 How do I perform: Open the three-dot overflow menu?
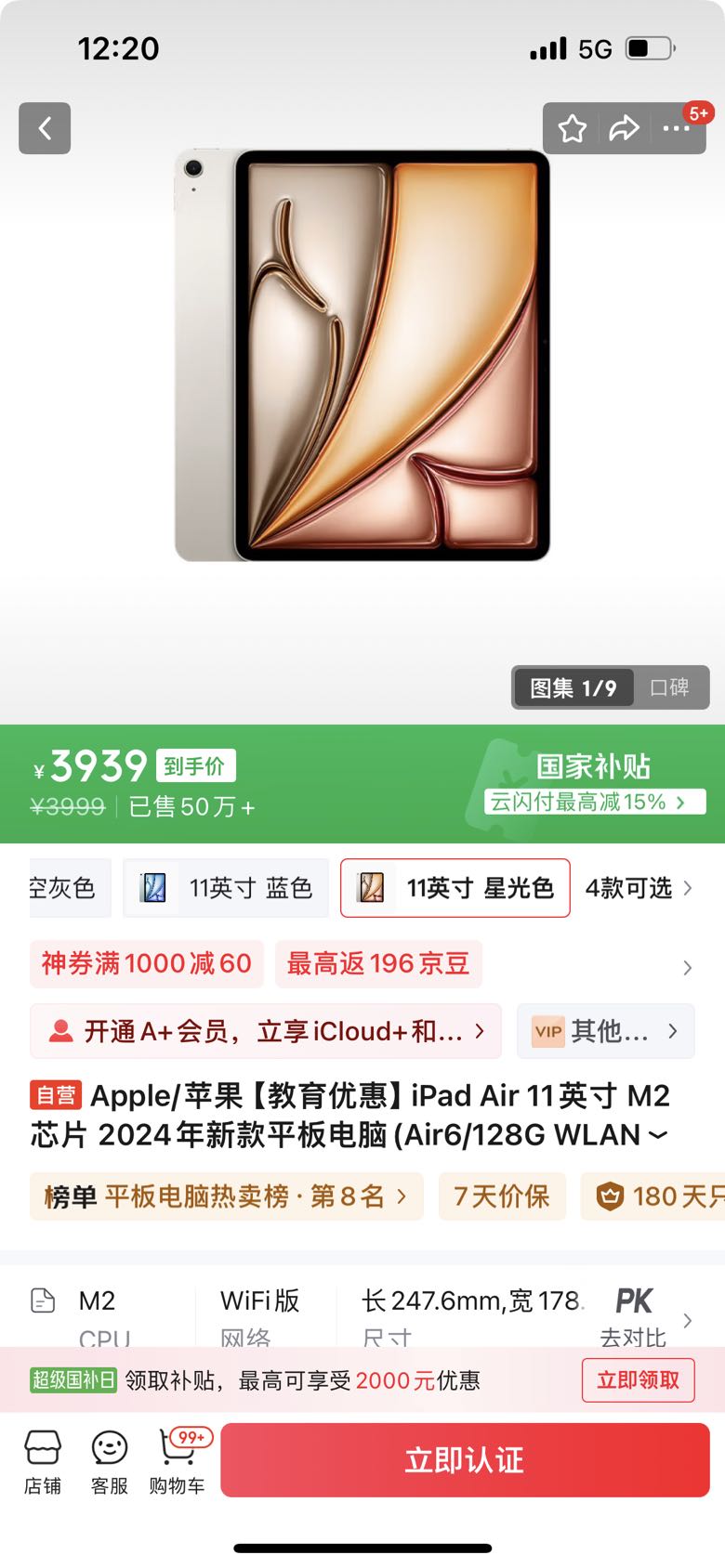point(677,128)
